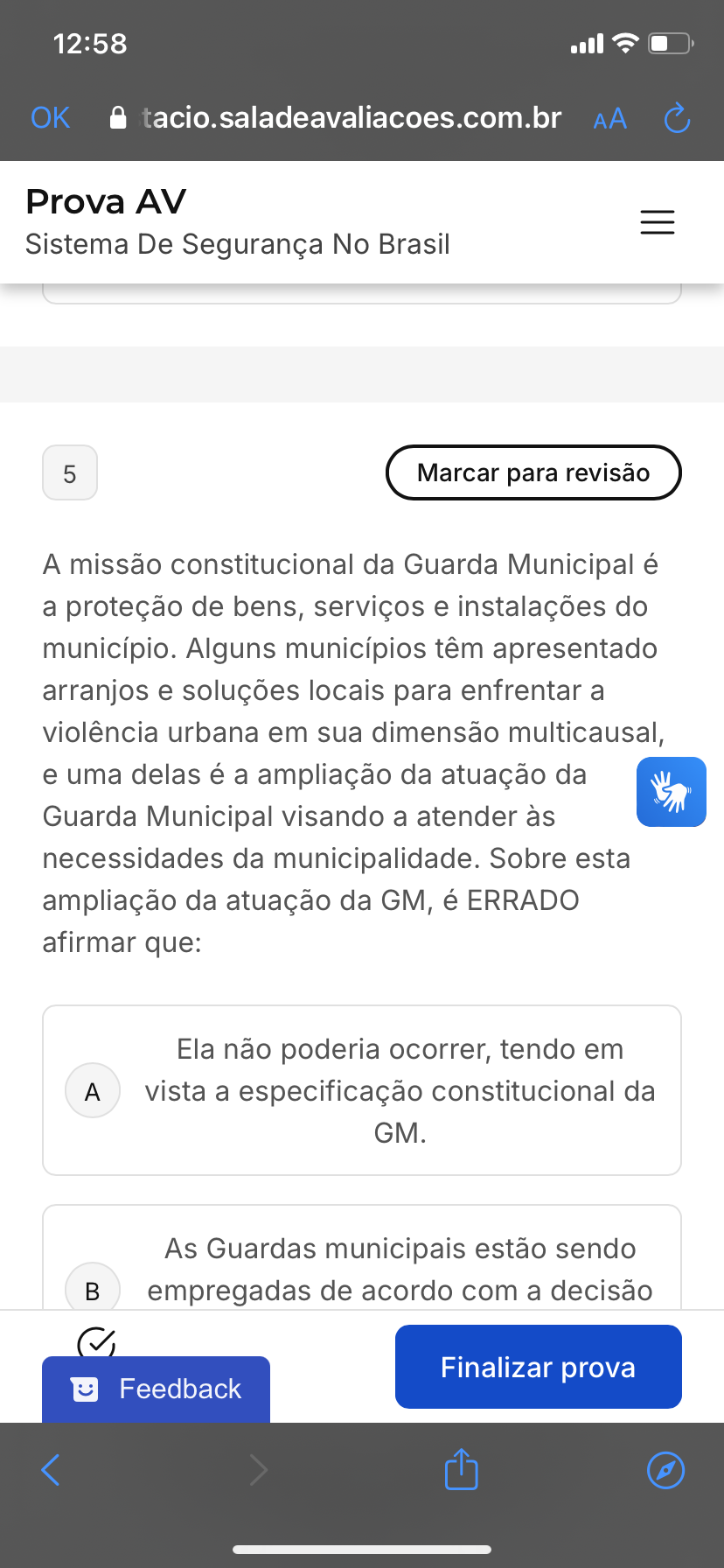Go back to the previous page
724x1568 pixels.
click(51, 1470)
